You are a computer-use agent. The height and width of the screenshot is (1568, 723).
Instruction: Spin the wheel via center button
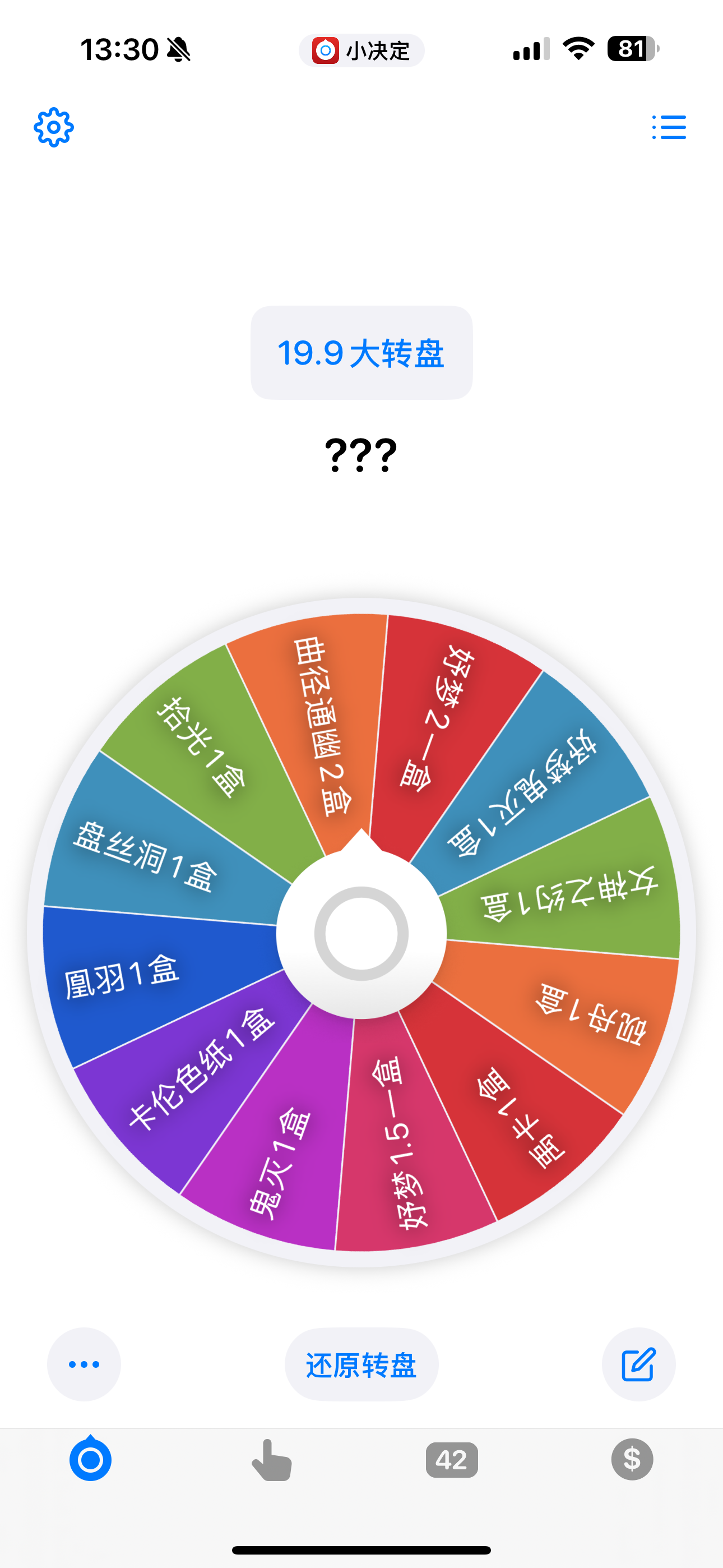point(361,933)
